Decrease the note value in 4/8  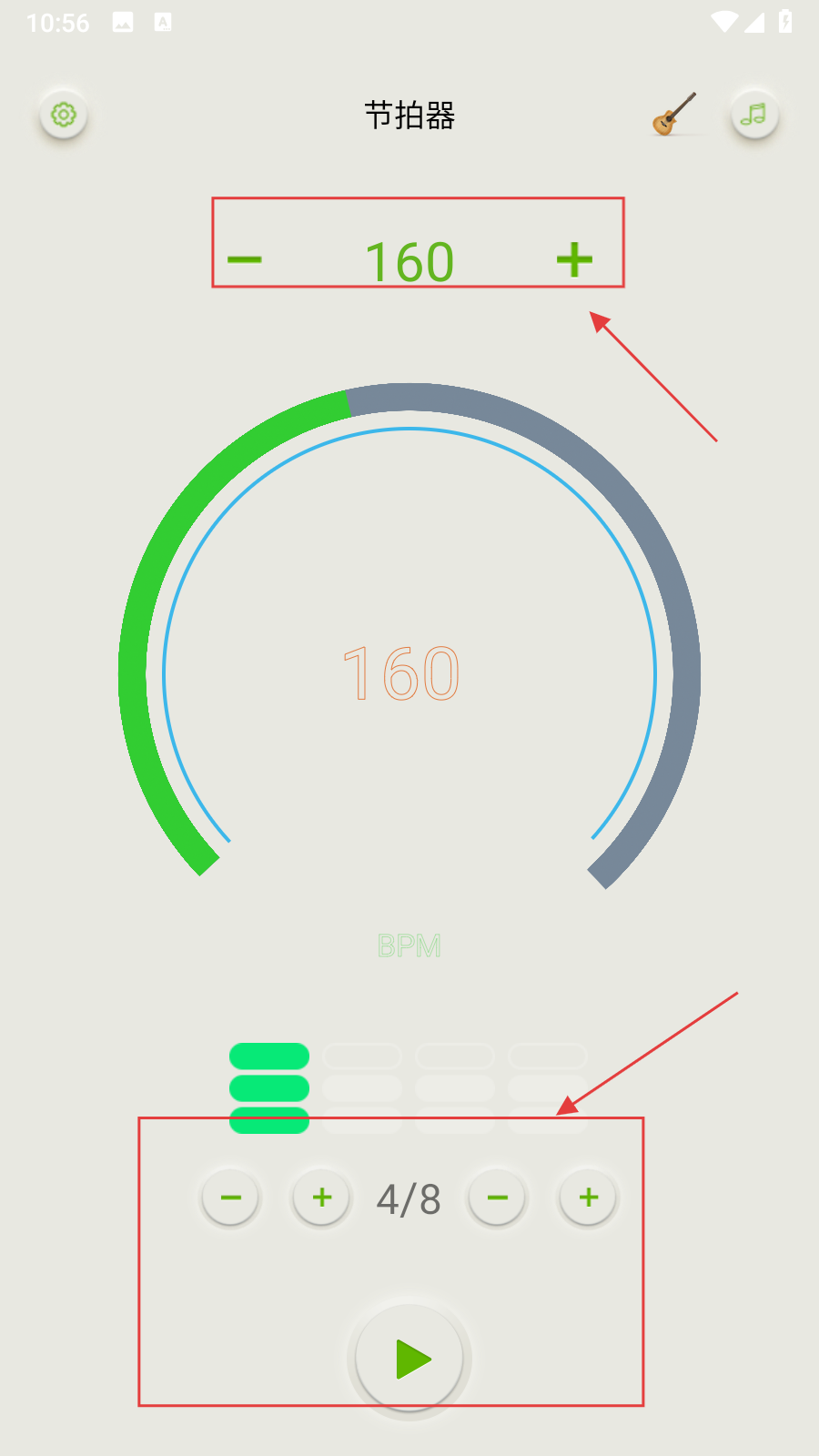497,1198
